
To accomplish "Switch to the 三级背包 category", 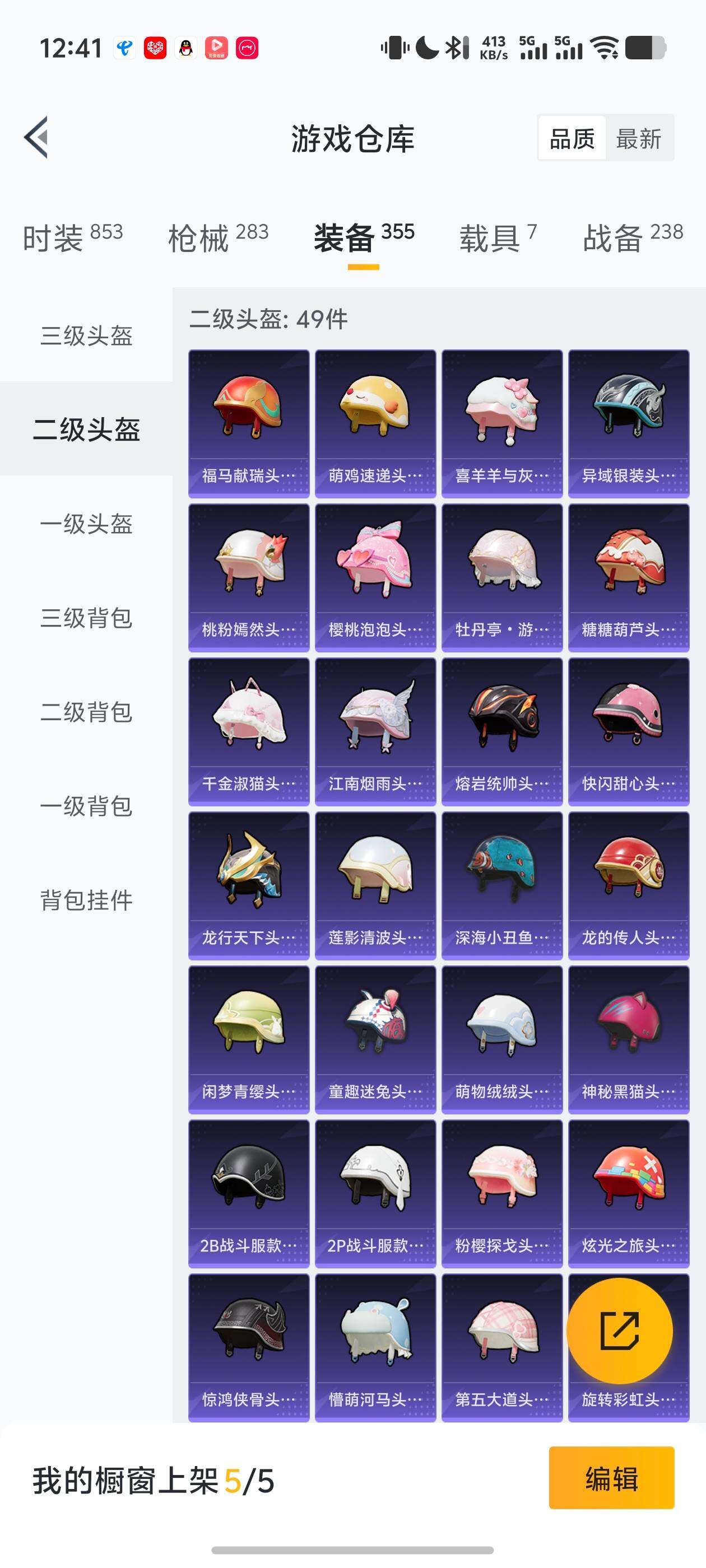I will [x=86, y=617].
